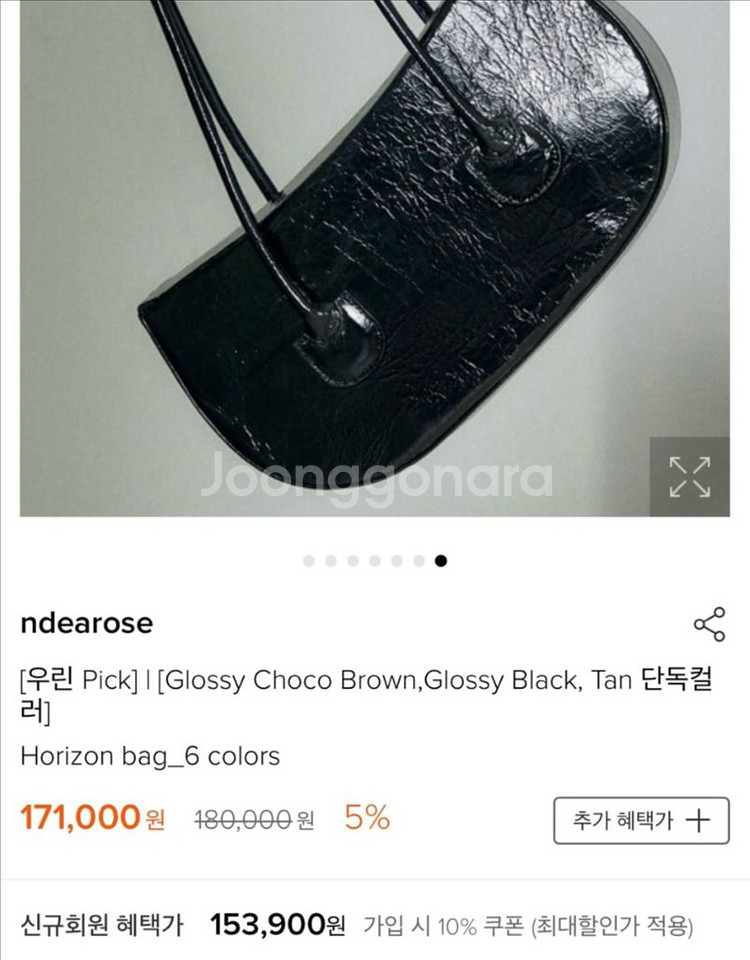Share this Horizon bag product
Screen dimensions: 750x960
pos(708,624)
